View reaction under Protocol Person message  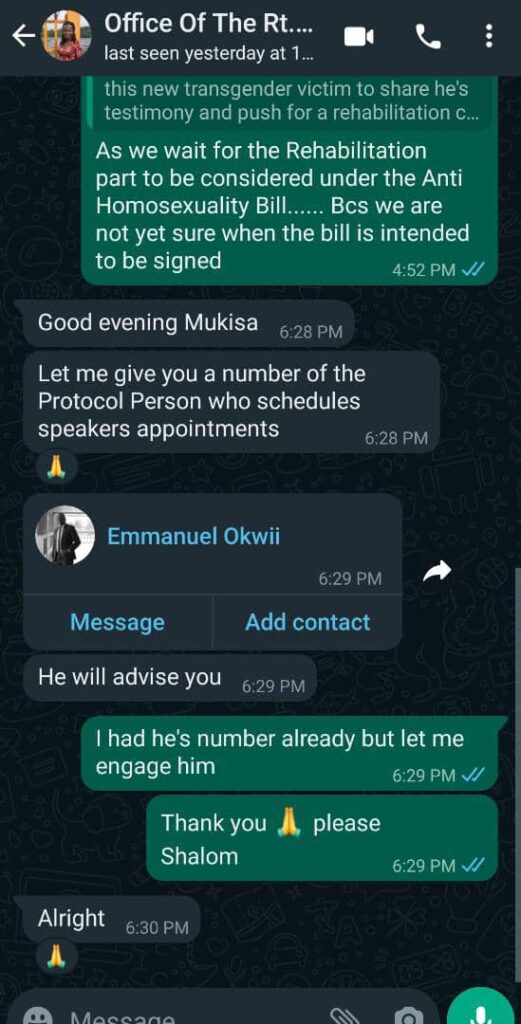pos(55,466)
